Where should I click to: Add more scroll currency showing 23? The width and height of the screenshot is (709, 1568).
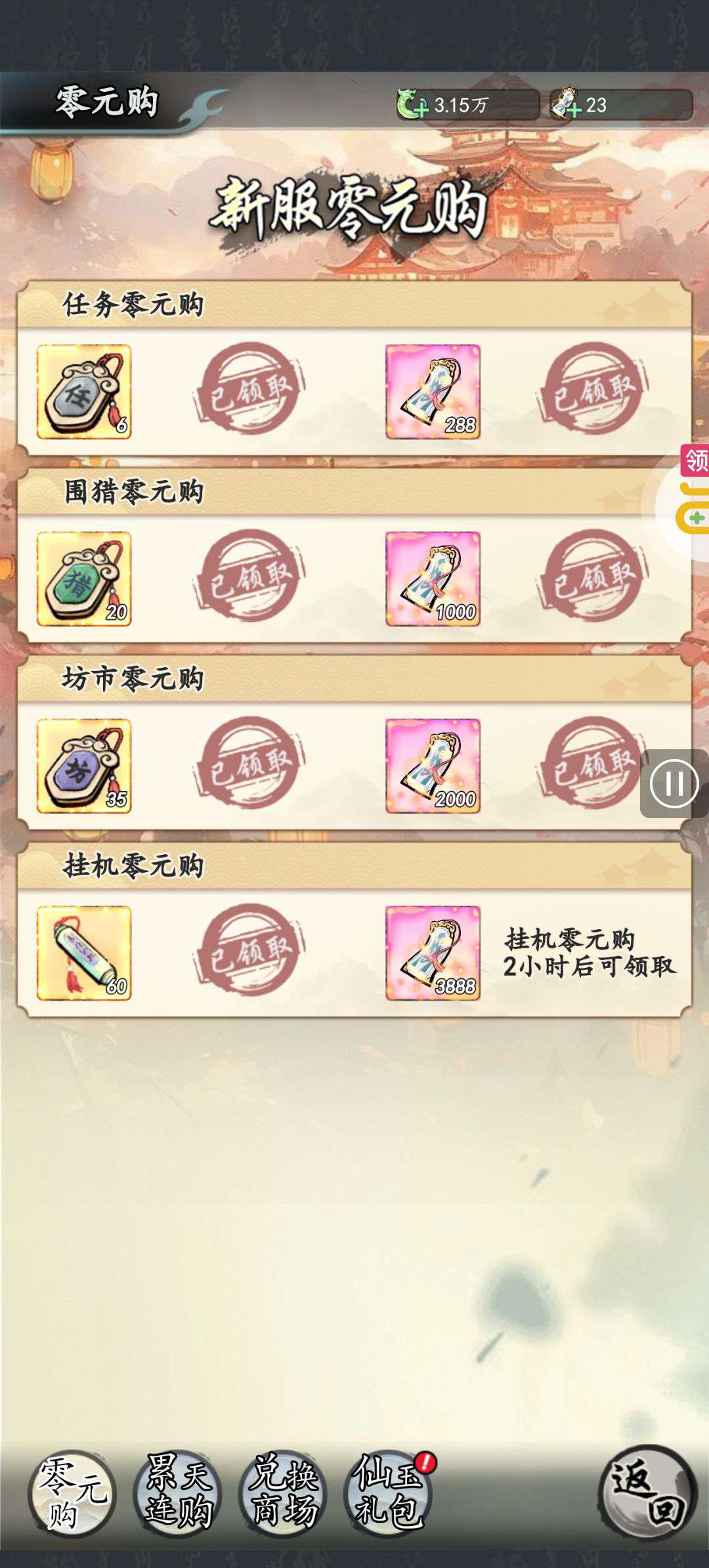(x=567, y=105)
